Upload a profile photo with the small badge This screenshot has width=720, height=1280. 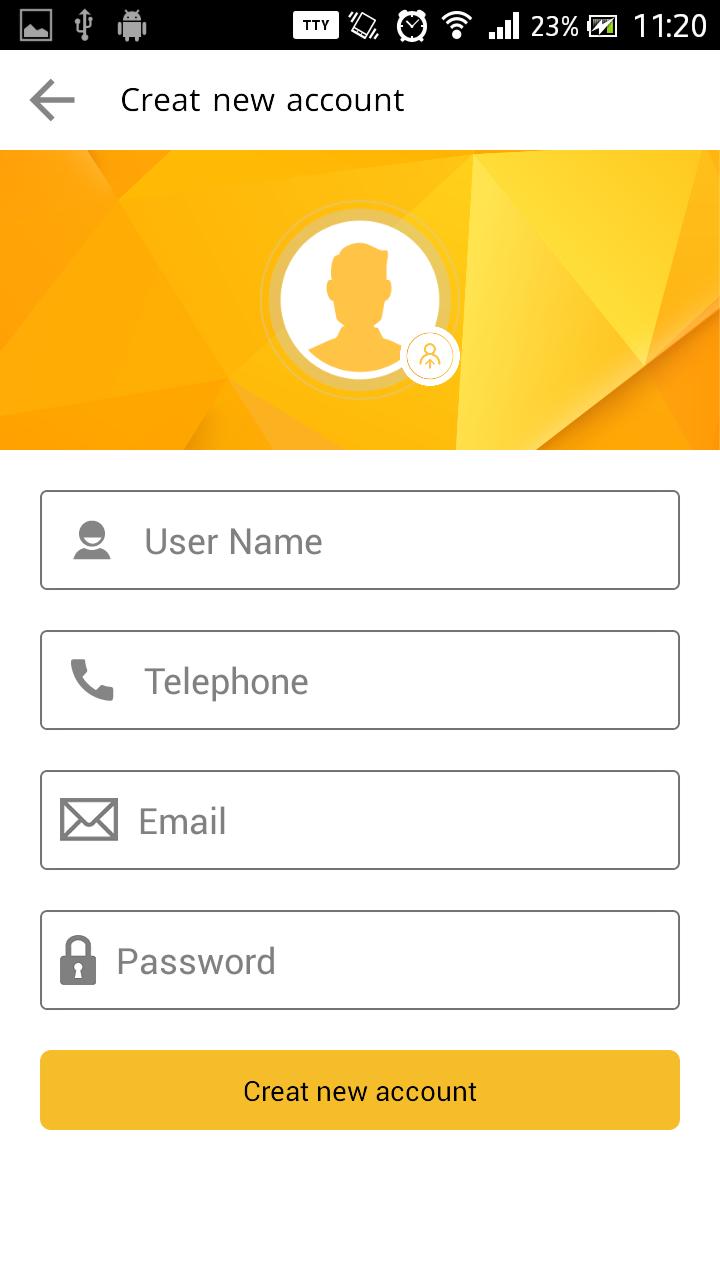[430, 356]
